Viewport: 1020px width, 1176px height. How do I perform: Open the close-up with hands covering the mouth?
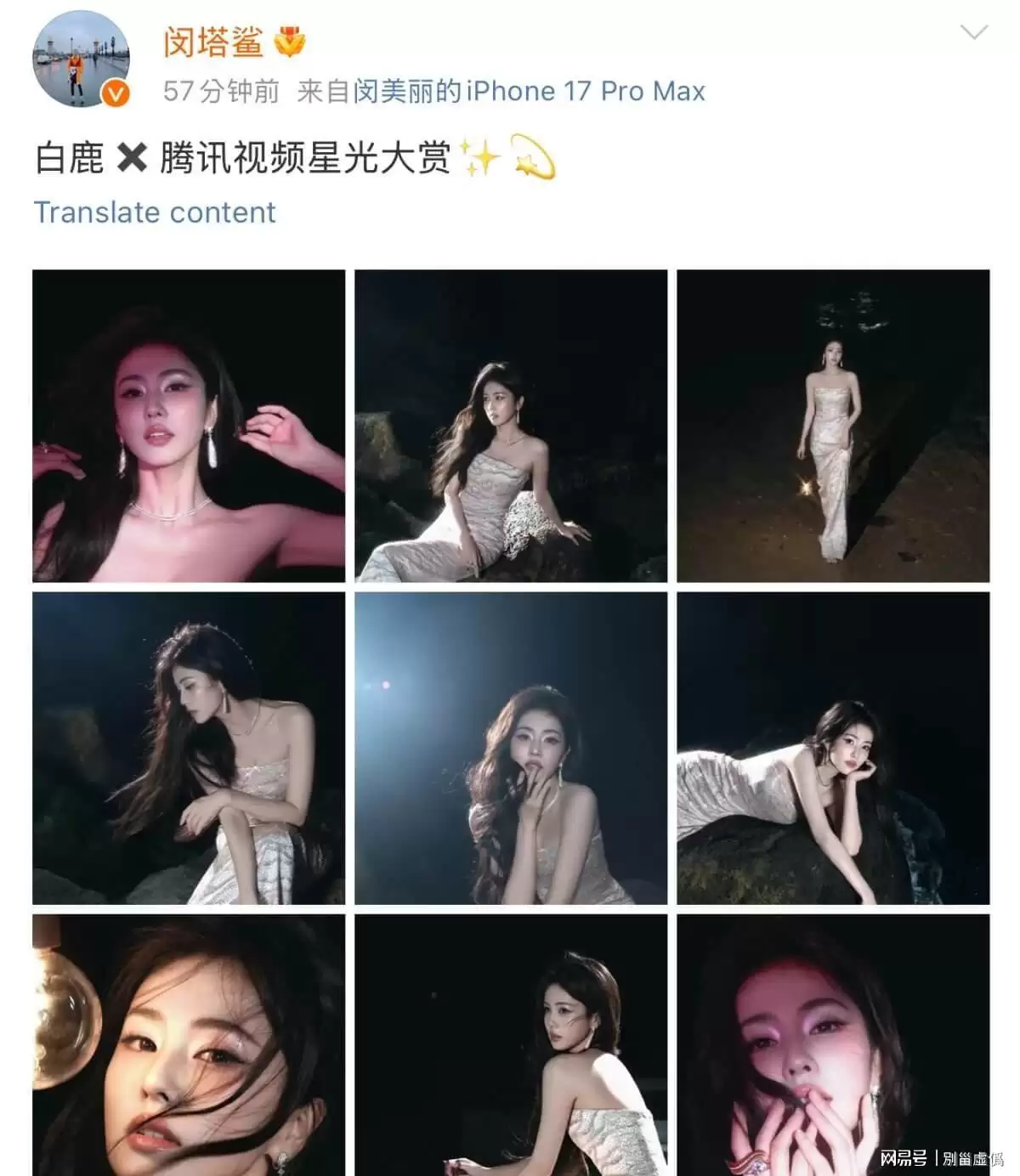click(x=833, y=1045)
